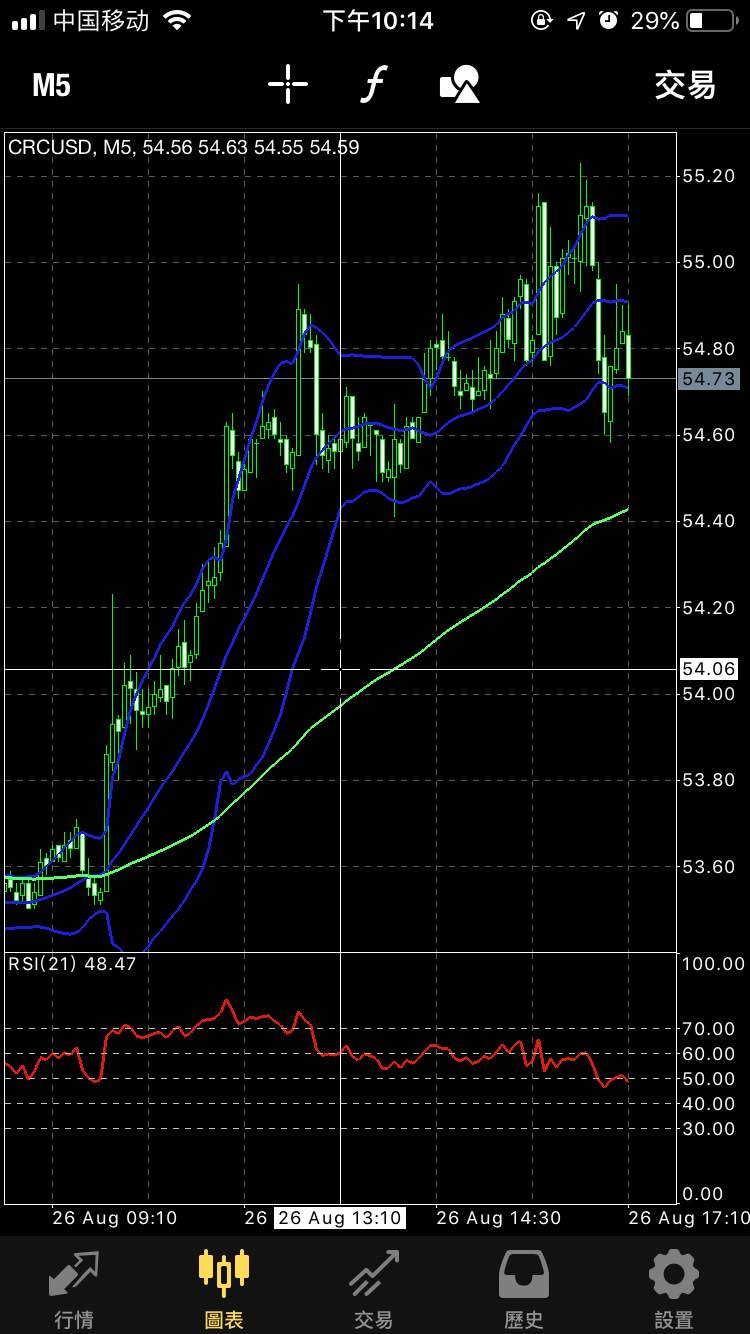This screenshot has height=1334, width=750.
Task: Open the M5 timeframe selector
Action: point(51,86)
